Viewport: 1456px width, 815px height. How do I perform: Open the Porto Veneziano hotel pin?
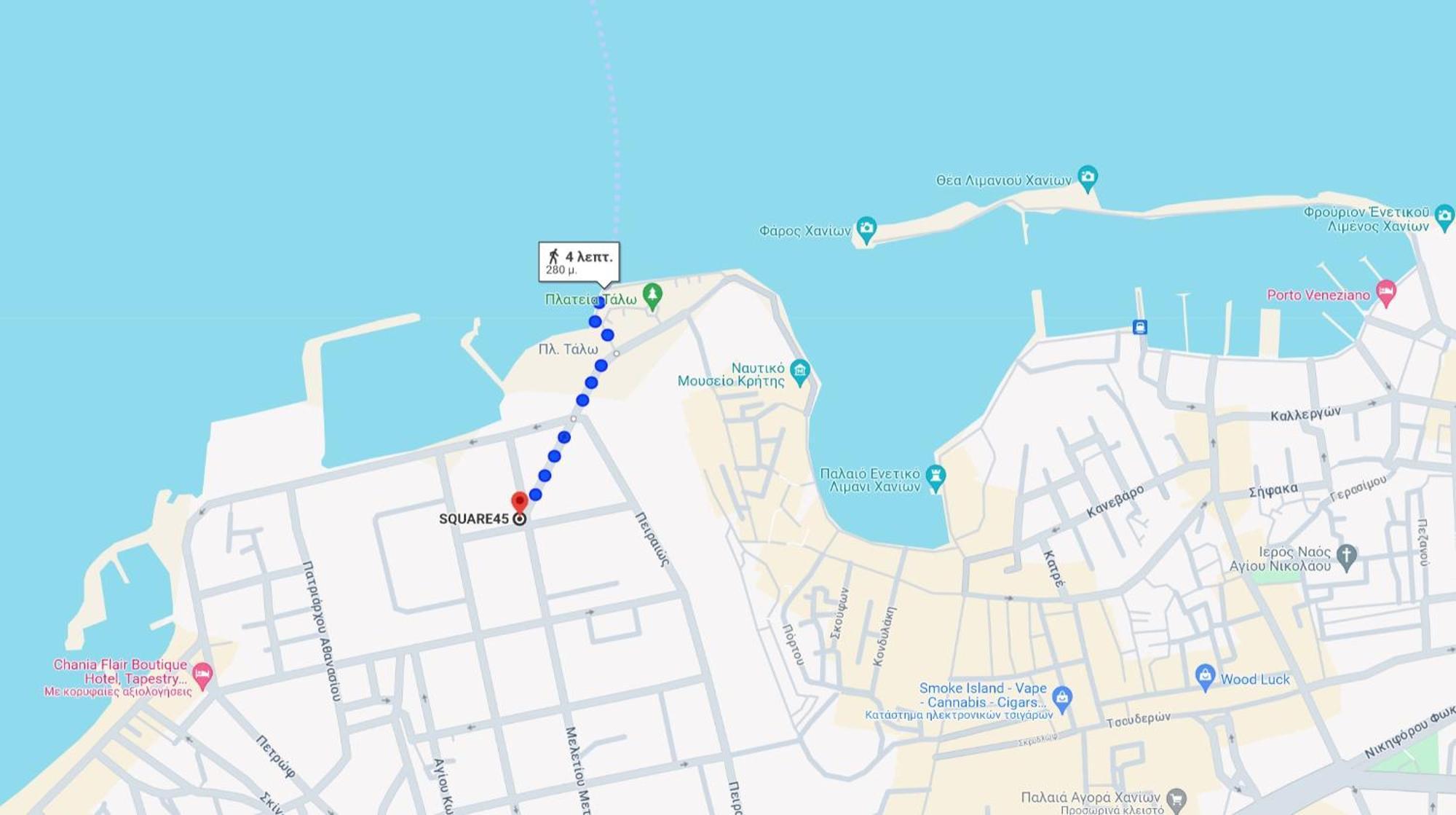click(1385, 292)
